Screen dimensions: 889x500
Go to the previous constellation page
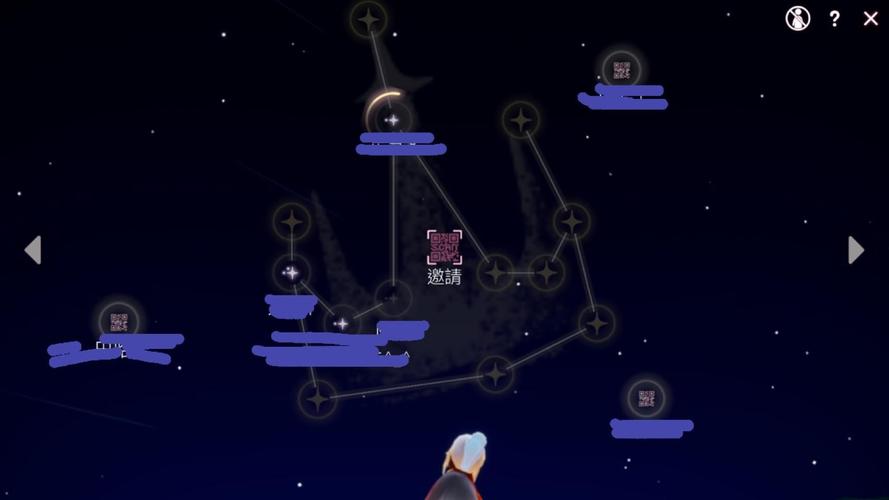point(33,249)
